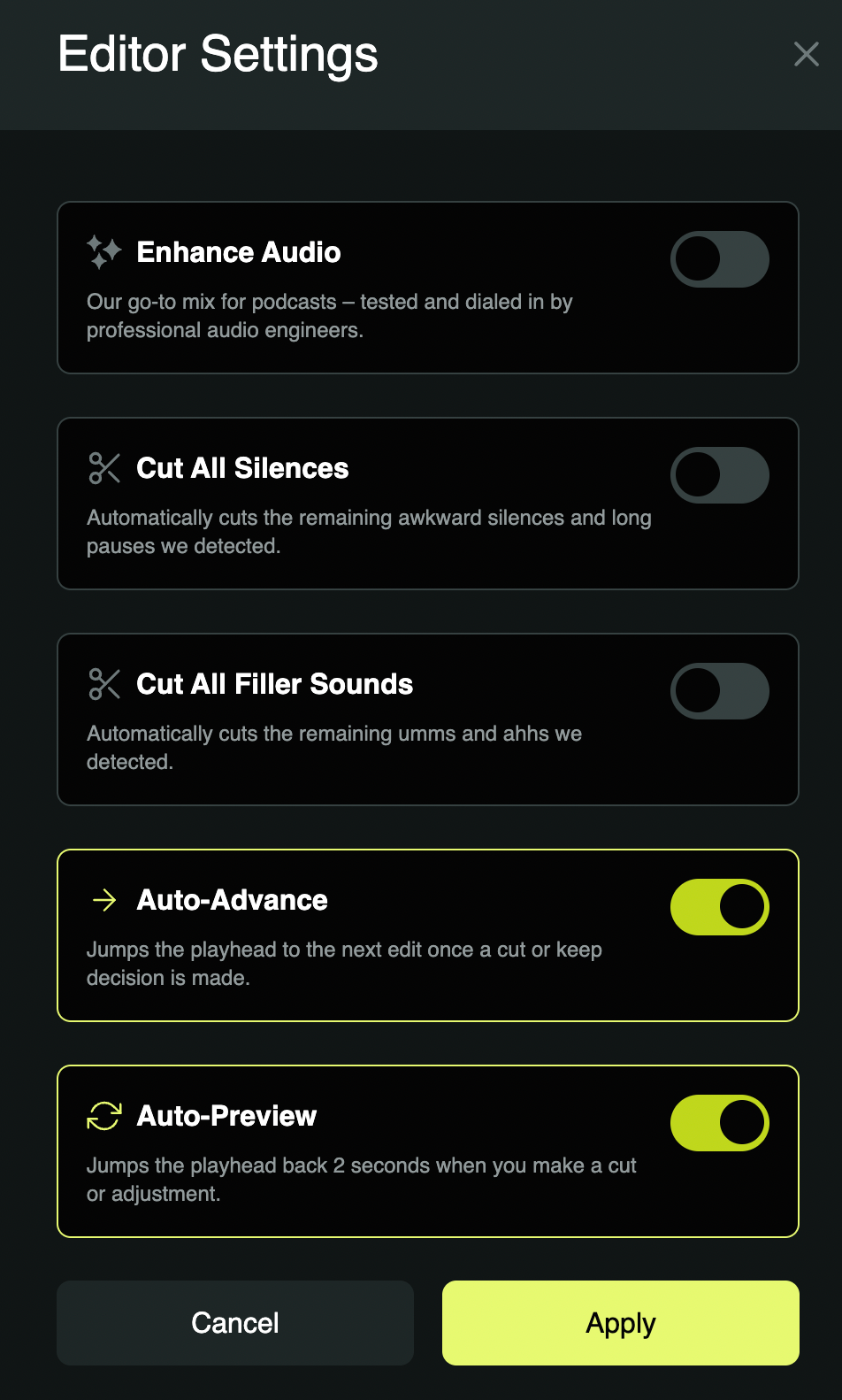Tap the Cancel button
The width and height of the screenshot is (842, 1400).
pos(235,1323)
